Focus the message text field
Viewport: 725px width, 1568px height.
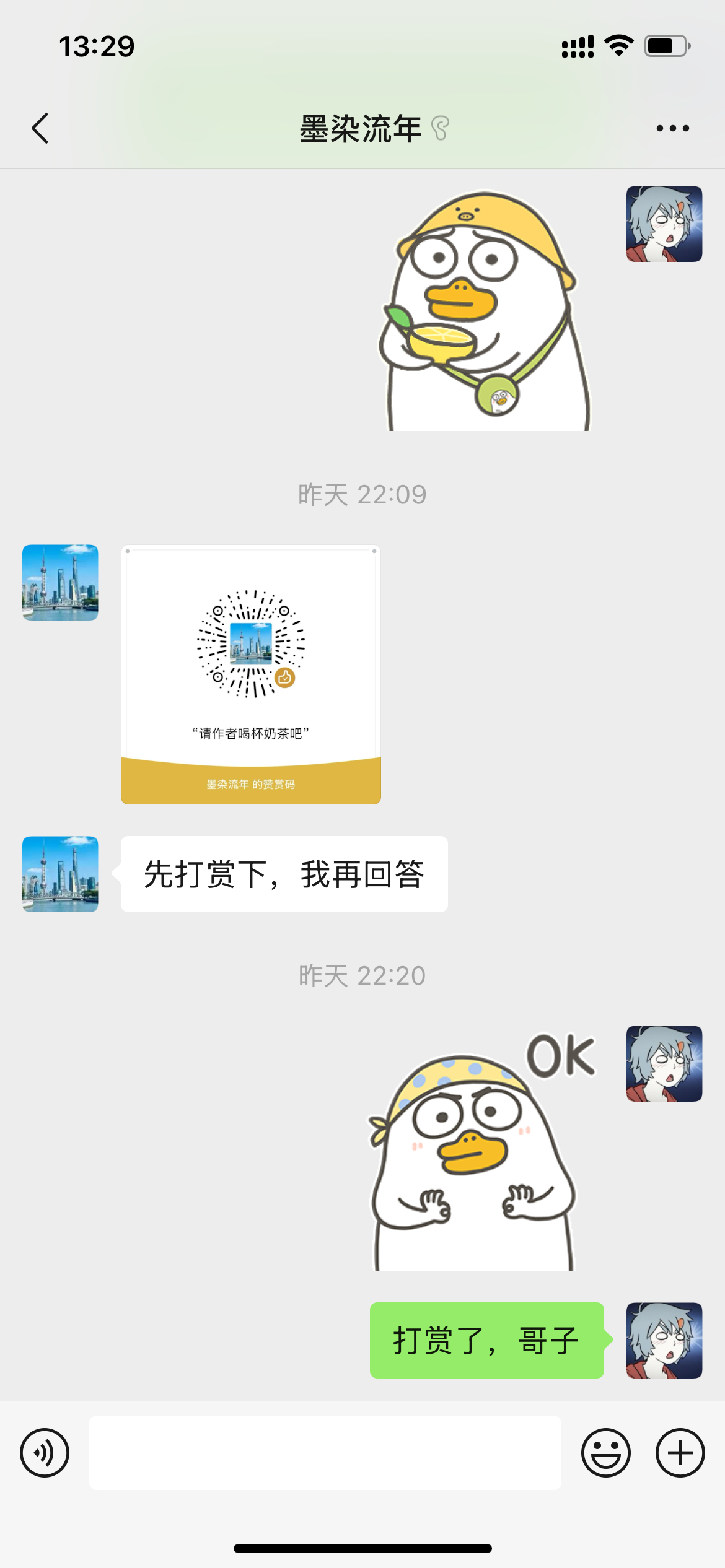point(325,1452)
